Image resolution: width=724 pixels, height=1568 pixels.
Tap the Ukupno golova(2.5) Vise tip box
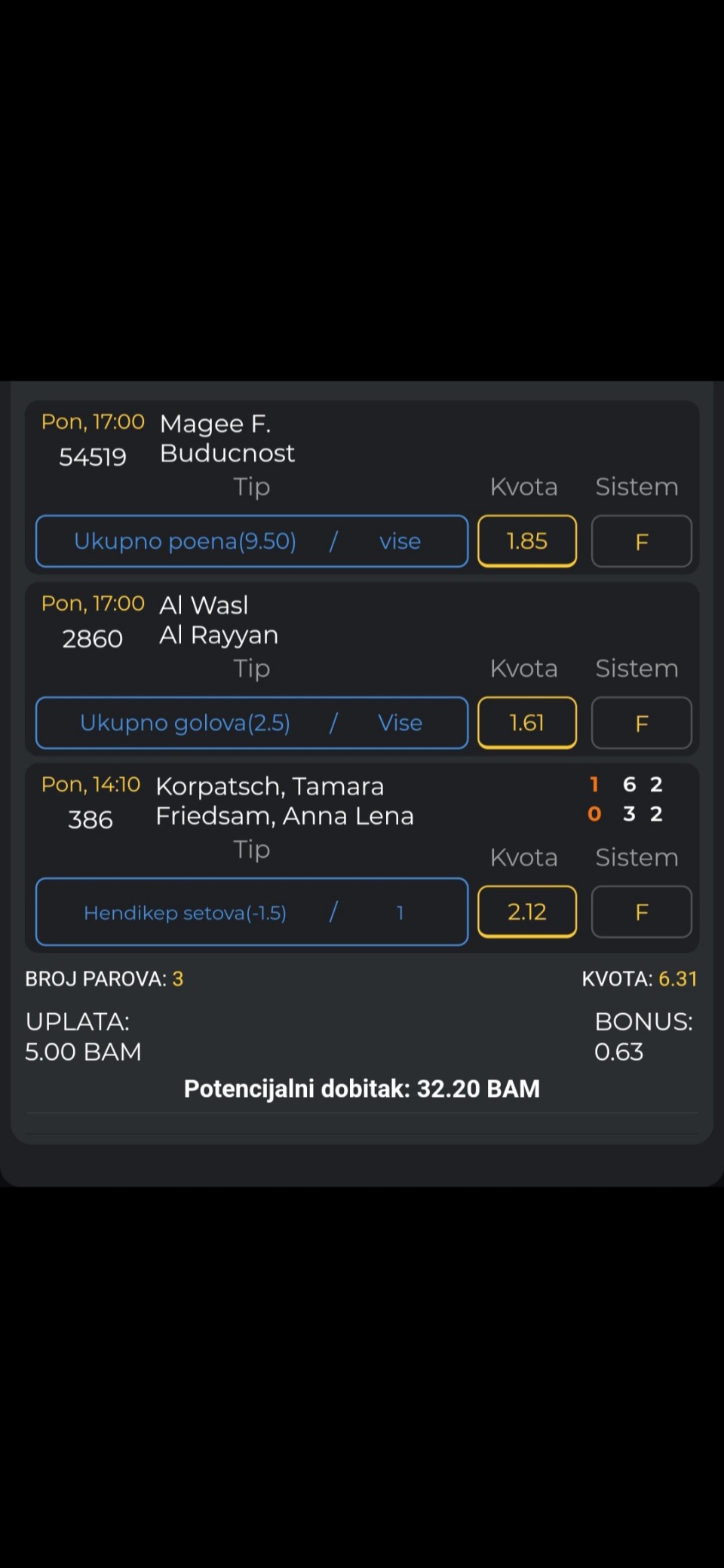[252, 723]
